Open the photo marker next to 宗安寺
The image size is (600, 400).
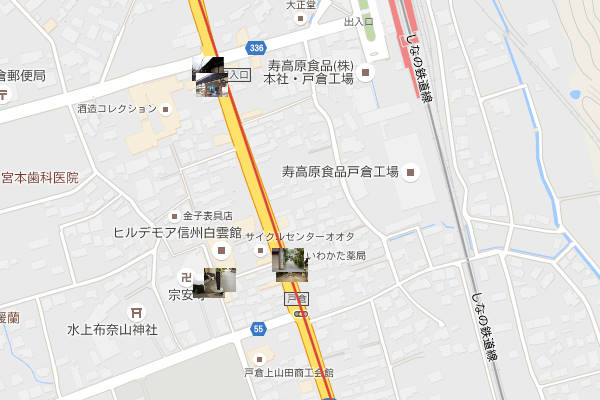point(220,282)
